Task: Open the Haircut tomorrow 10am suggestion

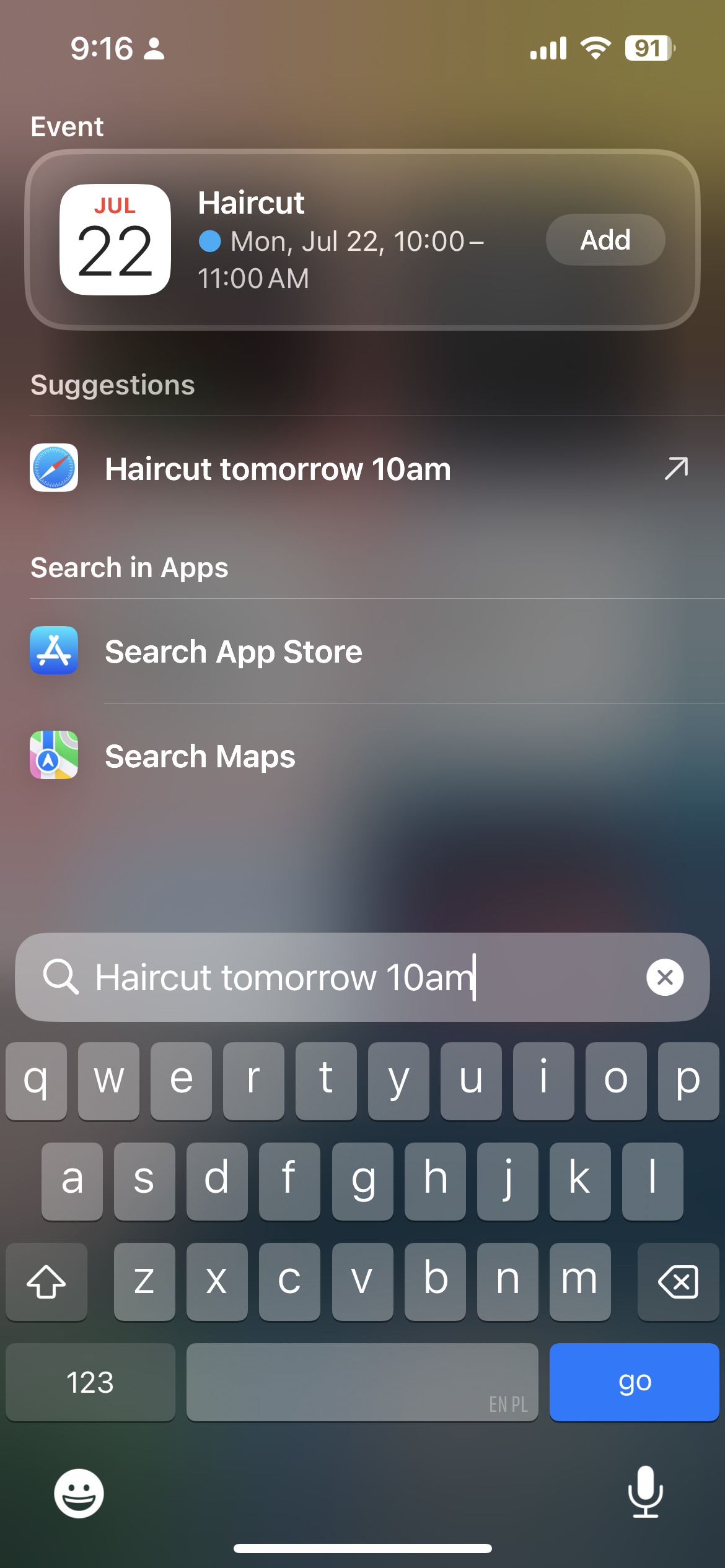Action: 279,469
